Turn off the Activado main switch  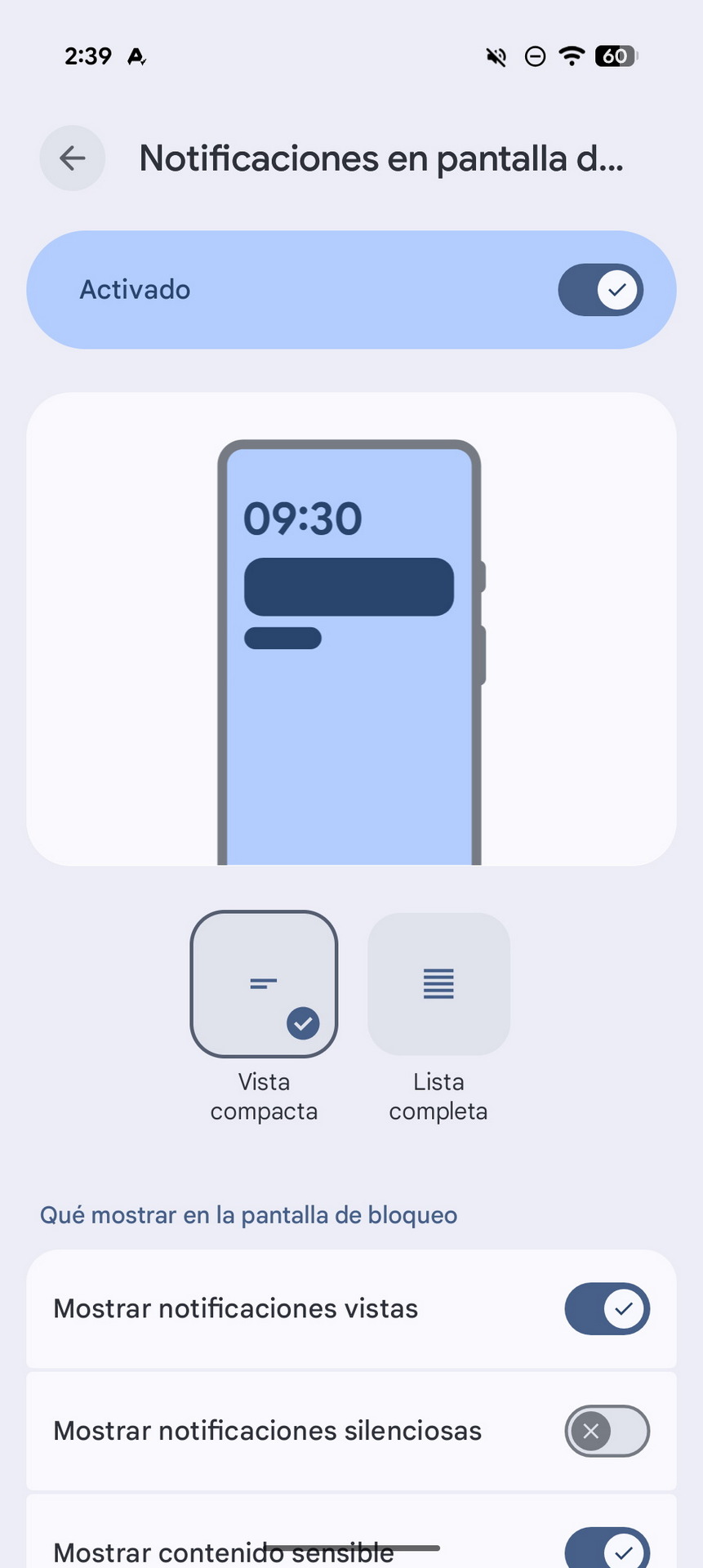pos(601,290)
